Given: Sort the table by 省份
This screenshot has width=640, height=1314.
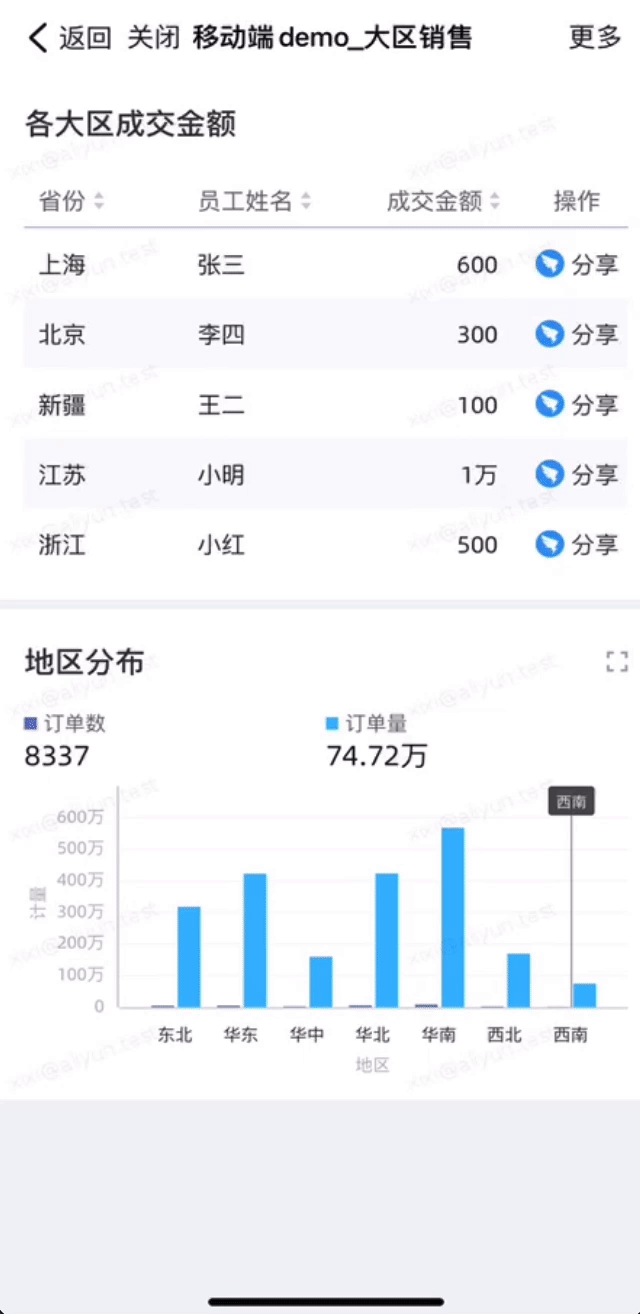Looking at the screenshot, I should (98, 201).
